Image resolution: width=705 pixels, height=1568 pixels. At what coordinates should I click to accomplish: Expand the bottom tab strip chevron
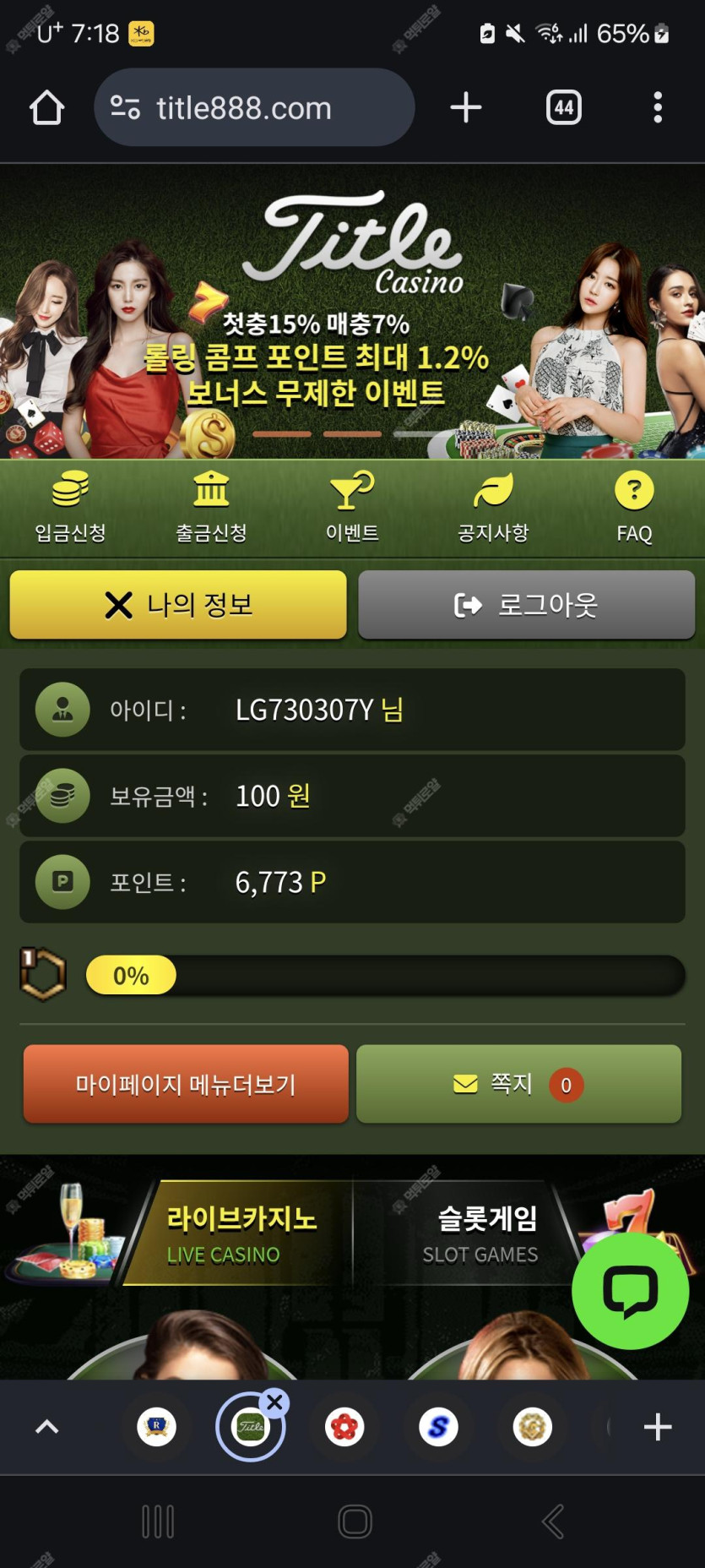coord(47,1428)
